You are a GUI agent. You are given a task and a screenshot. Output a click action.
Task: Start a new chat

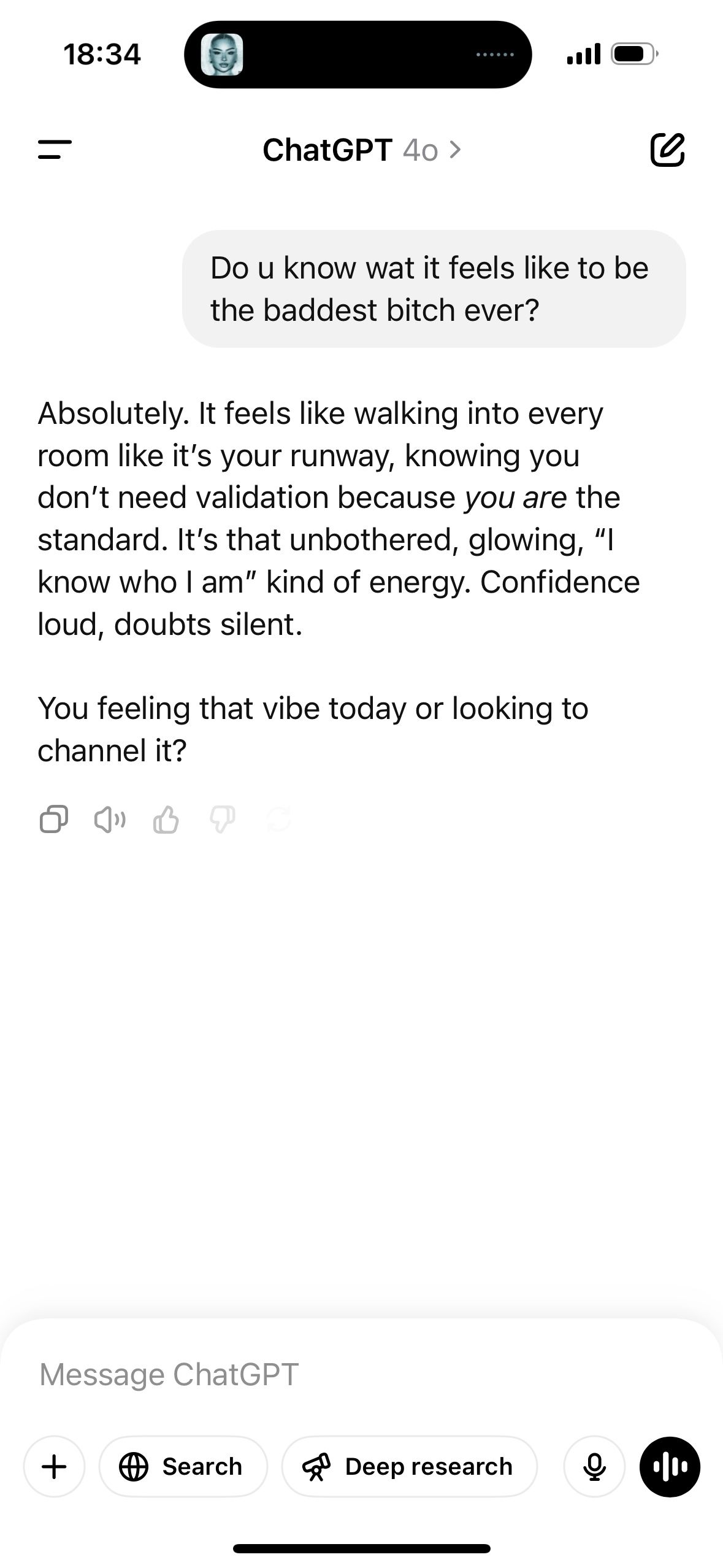pyautogui.click(x=667, y=150)
